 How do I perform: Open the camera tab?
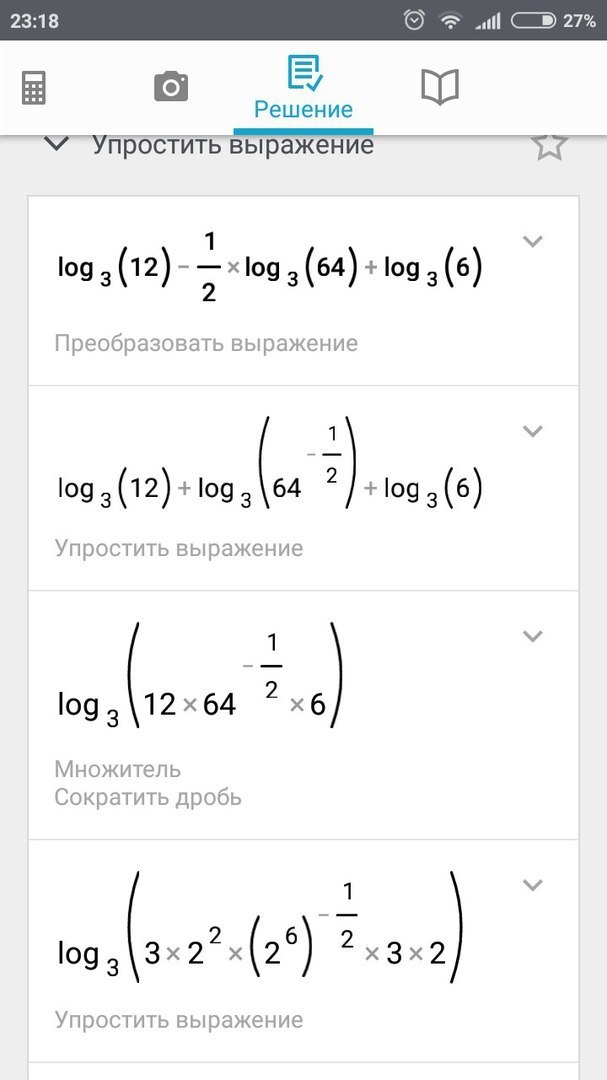(171, 87)
